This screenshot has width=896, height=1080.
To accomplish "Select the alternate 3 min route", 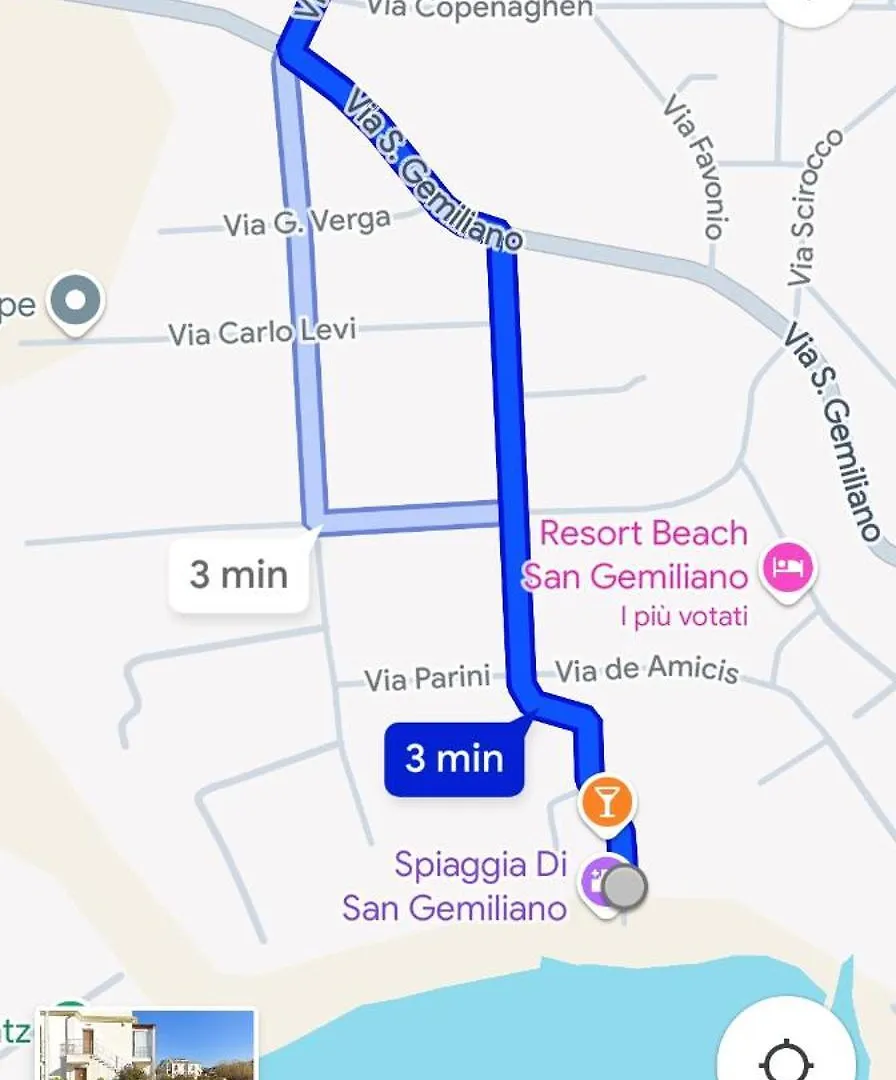I will coord(238,575).
